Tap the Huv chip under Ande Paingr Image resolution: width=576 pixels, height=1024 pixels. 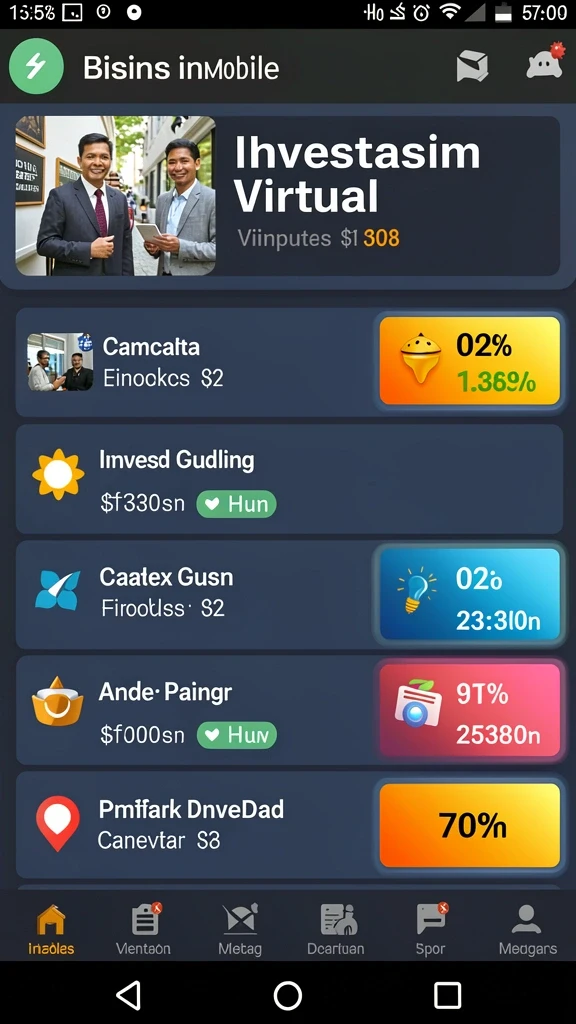236,735
